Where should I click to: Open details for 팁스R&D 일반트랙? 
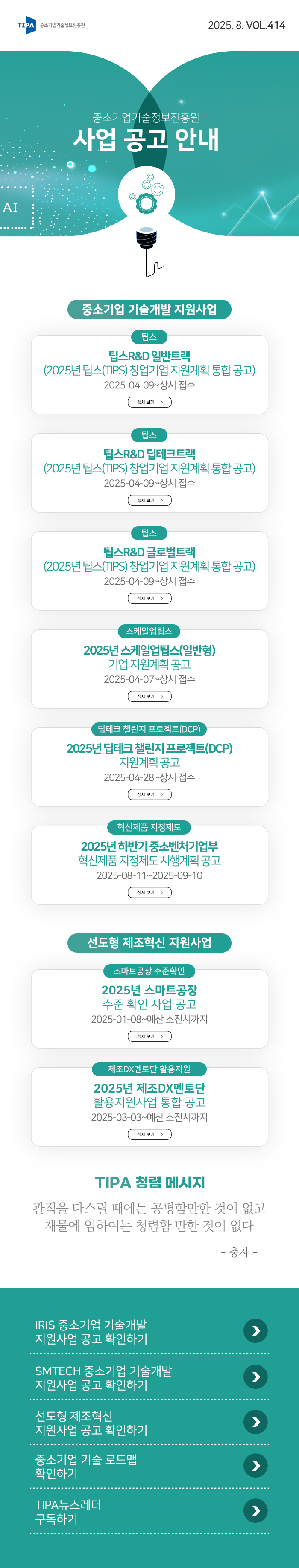149,402
